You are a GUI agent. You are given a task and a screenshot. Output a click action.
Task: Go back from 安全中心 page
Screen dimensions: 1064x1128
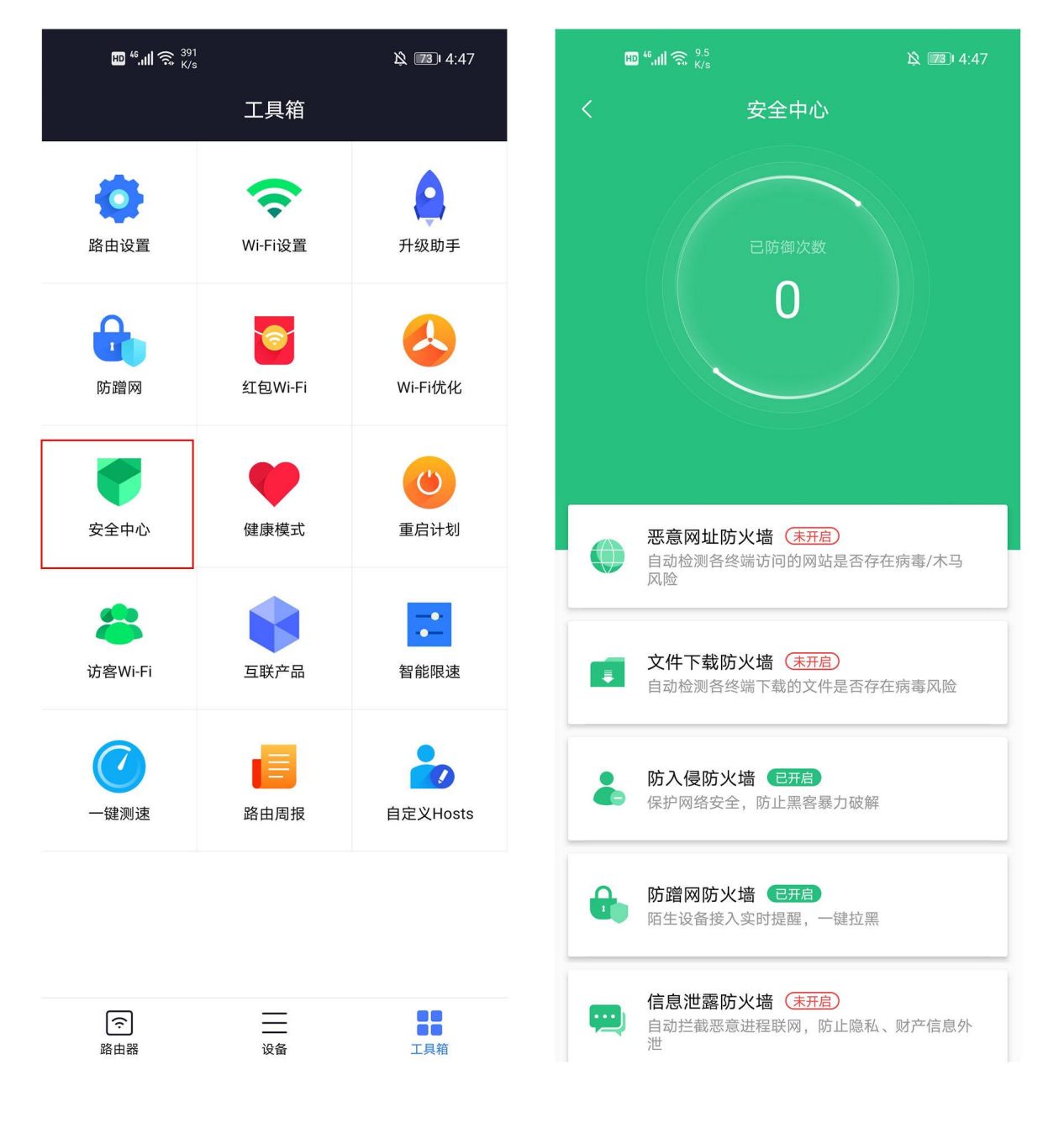(587, 109)
